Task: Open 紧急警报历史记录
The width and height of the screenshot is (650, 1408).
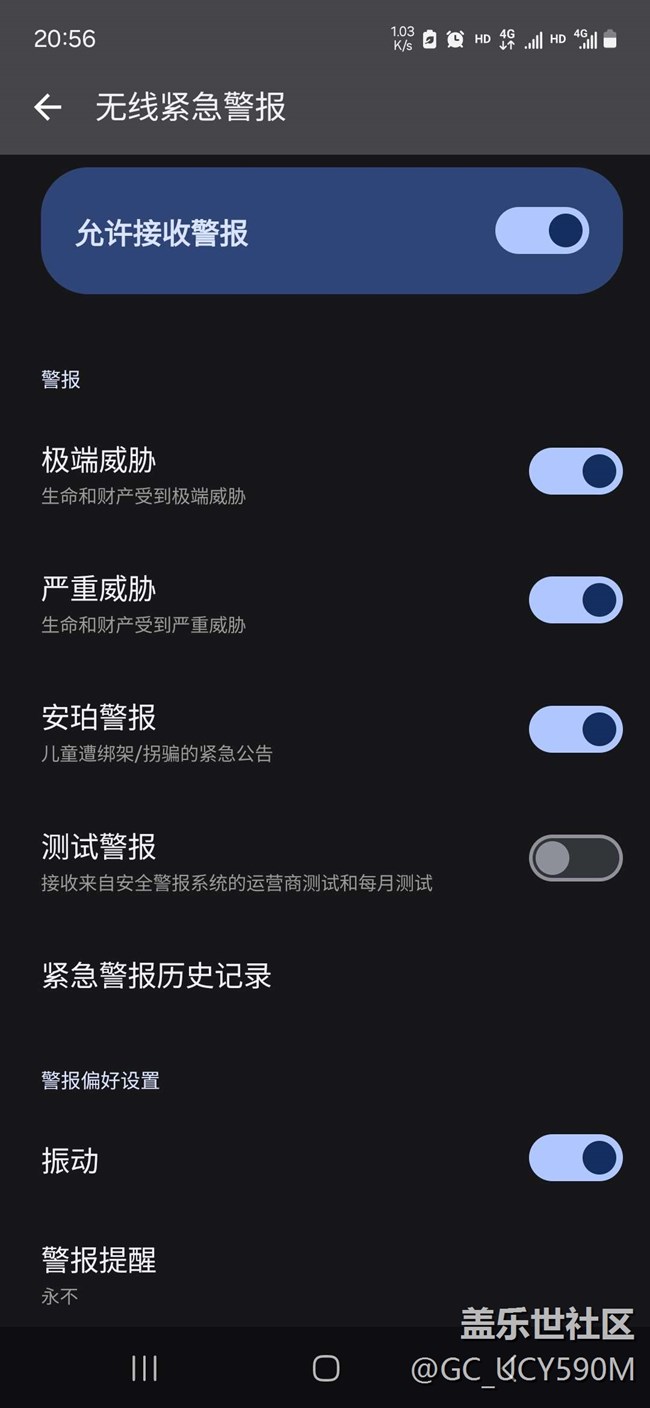Action: pyautogui.click(x=157, y=975)
